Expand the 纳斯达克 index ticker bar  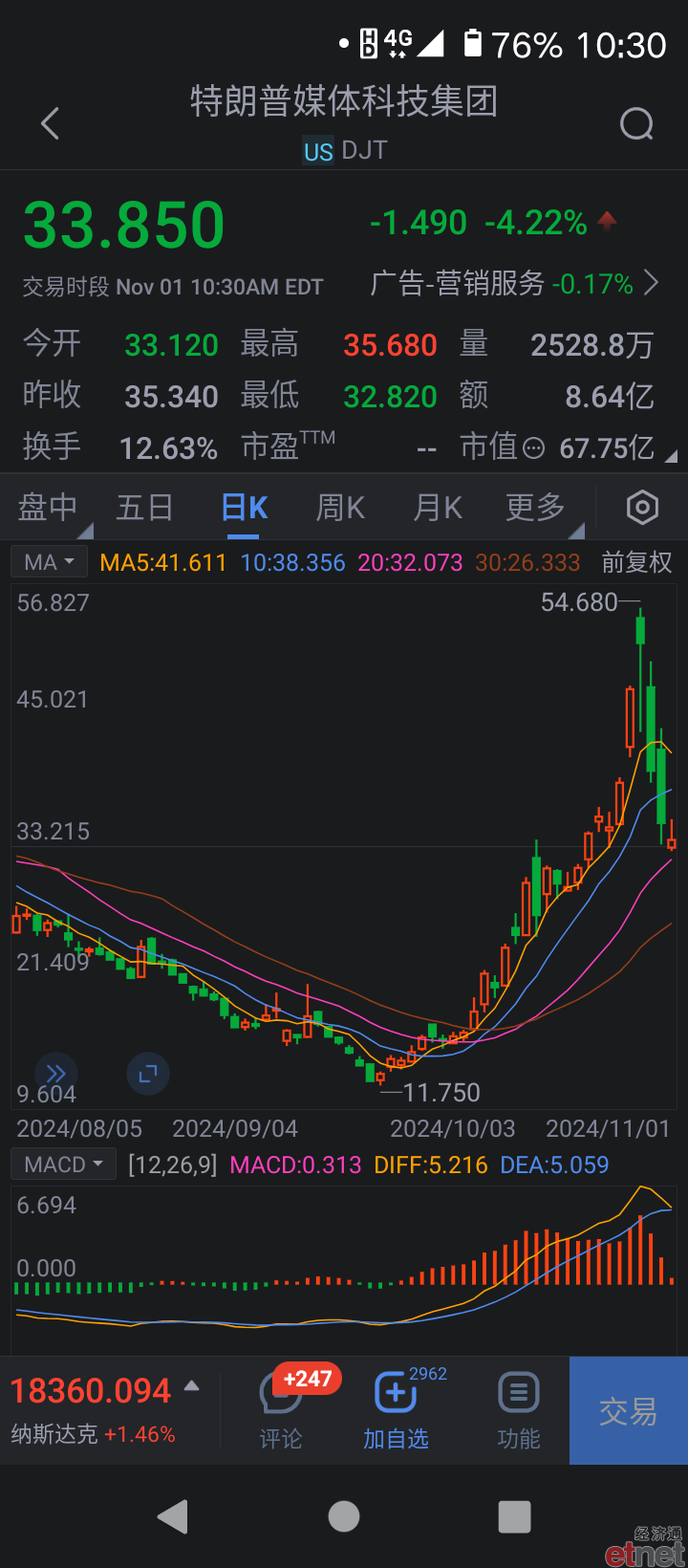[x=105, y=1409]
